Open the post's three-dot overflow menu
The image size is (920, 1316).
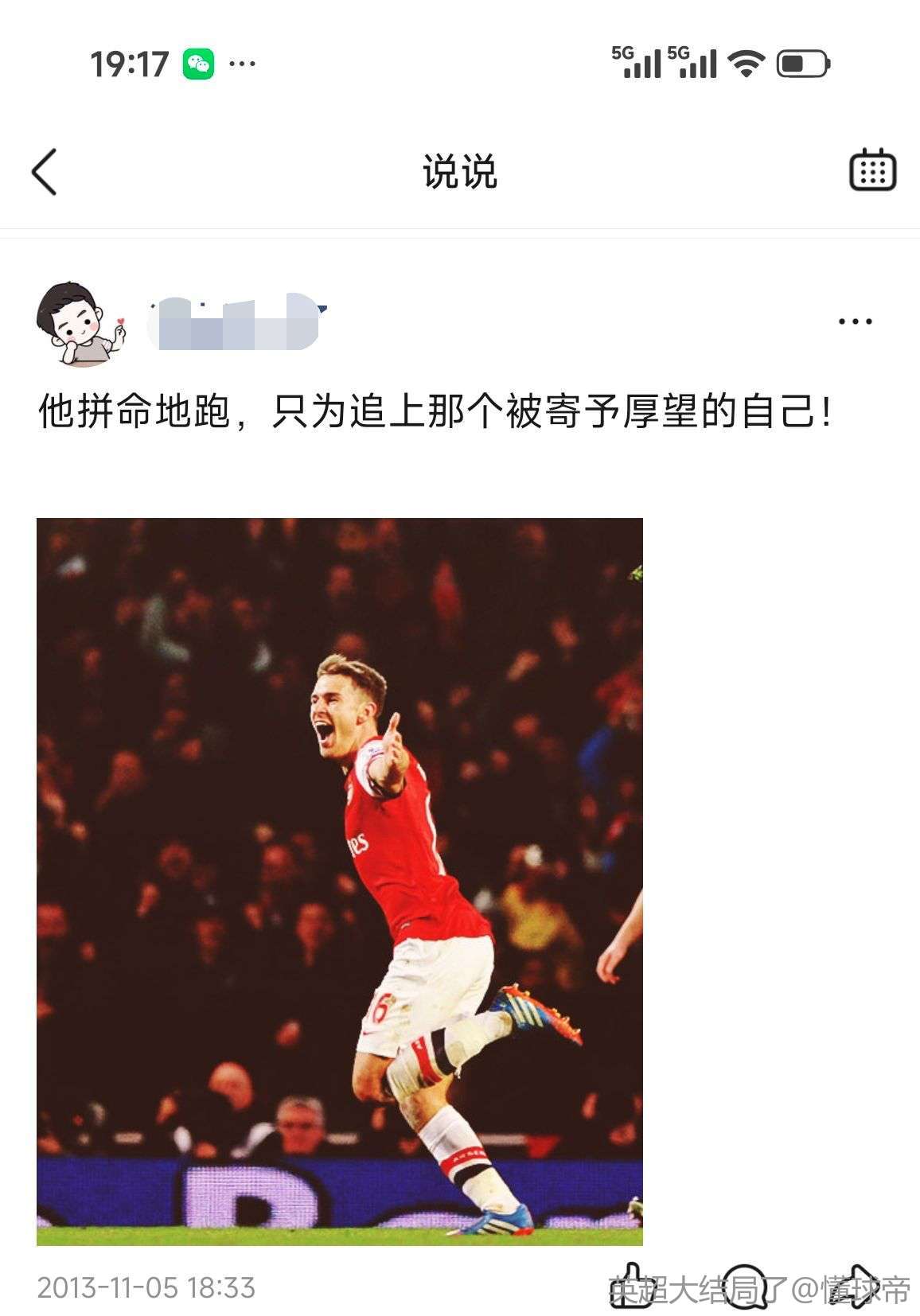[x=855, y=322]
